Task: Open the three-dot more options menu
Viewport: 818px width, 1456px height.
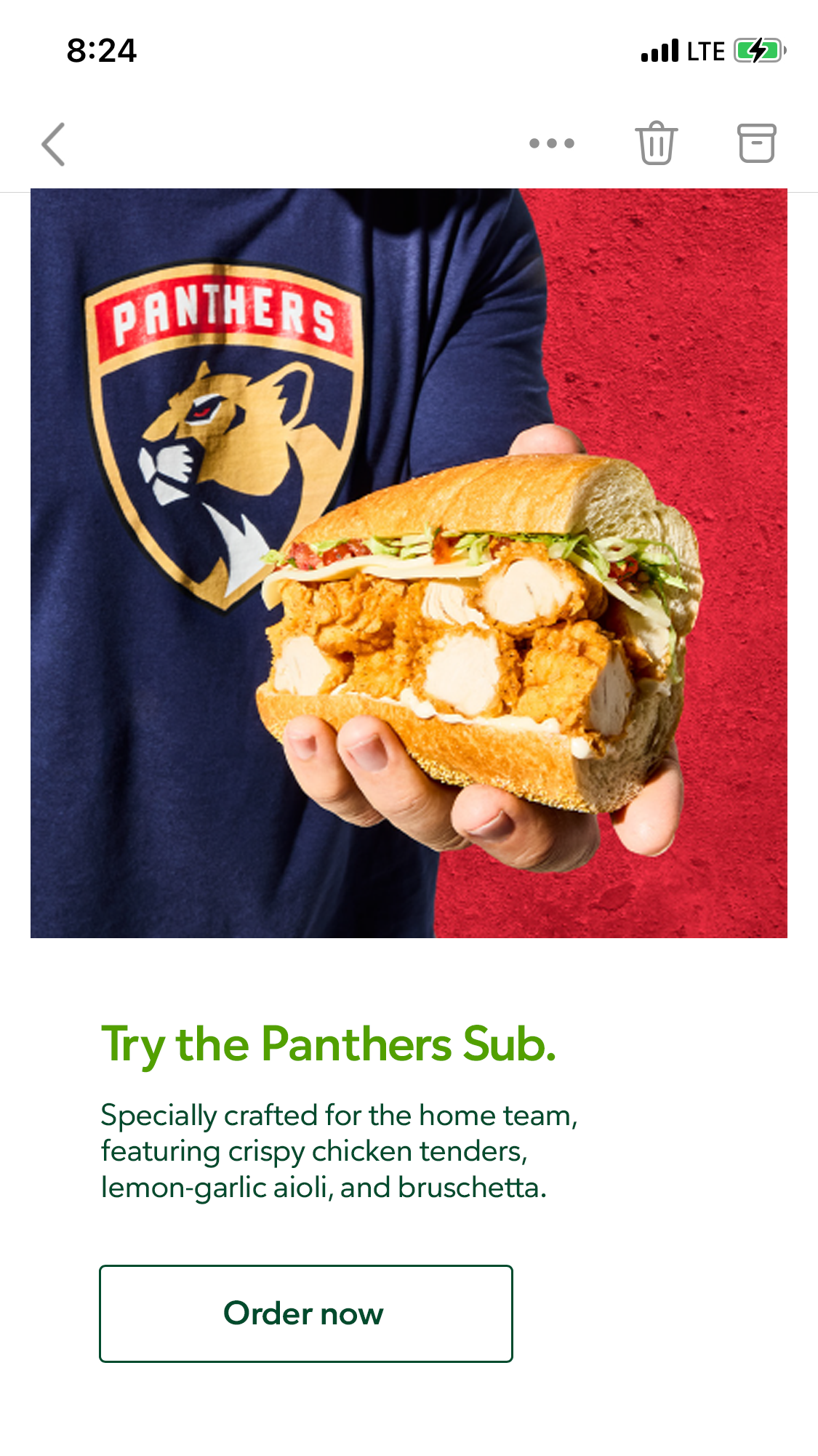Action: [x=552, y=143]
